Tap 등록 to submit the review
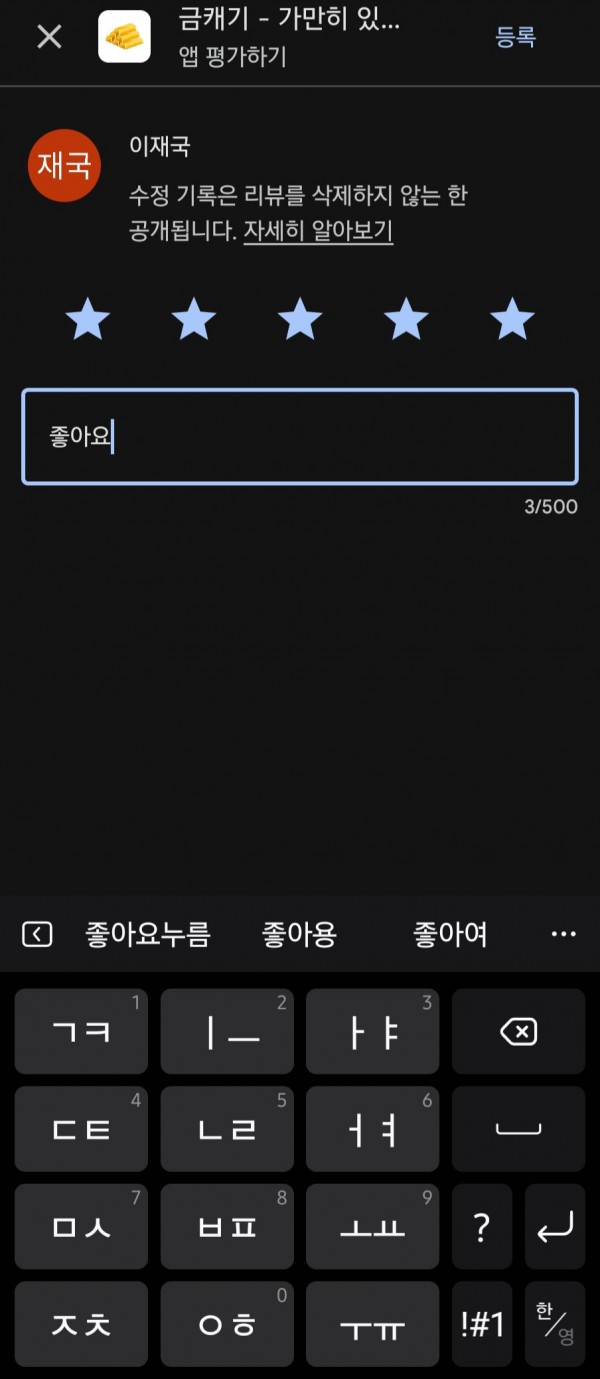This screenshot has height=1379, width=600. coord(516,37)
